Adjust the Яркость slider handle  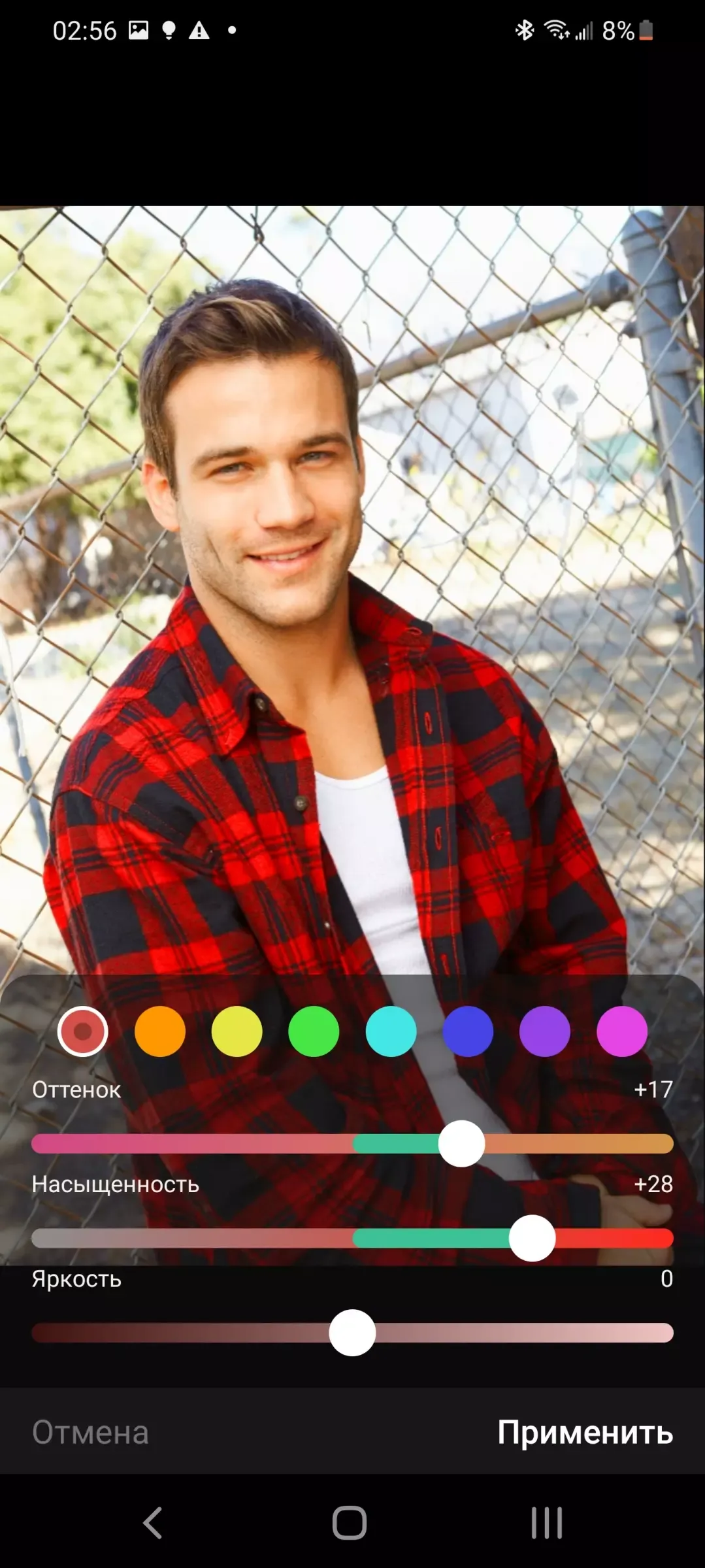[353, 1333]
